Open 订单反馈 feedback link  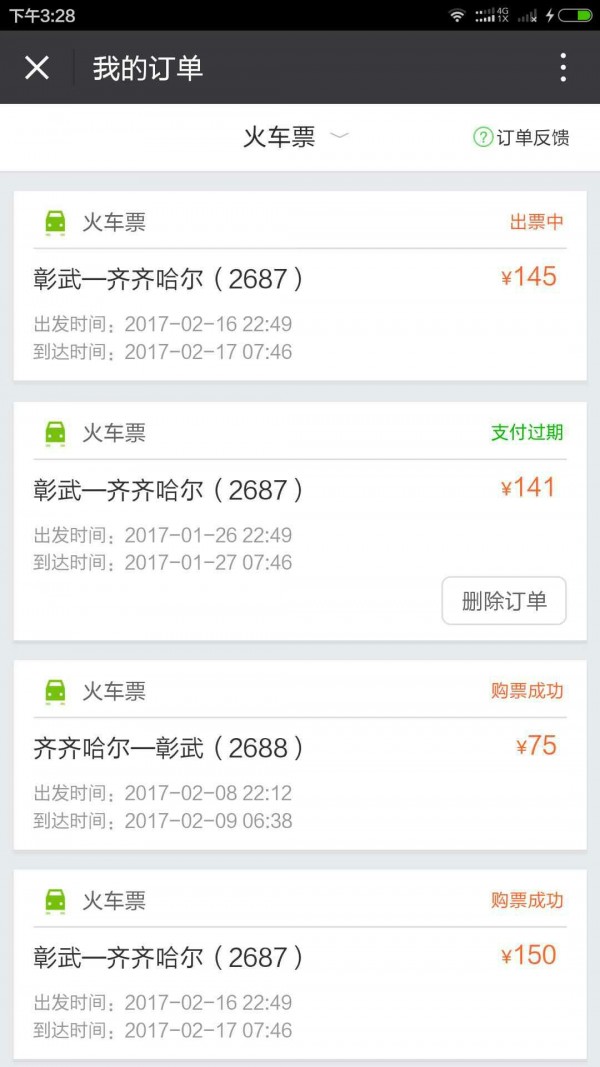click(x=522, y=138)
